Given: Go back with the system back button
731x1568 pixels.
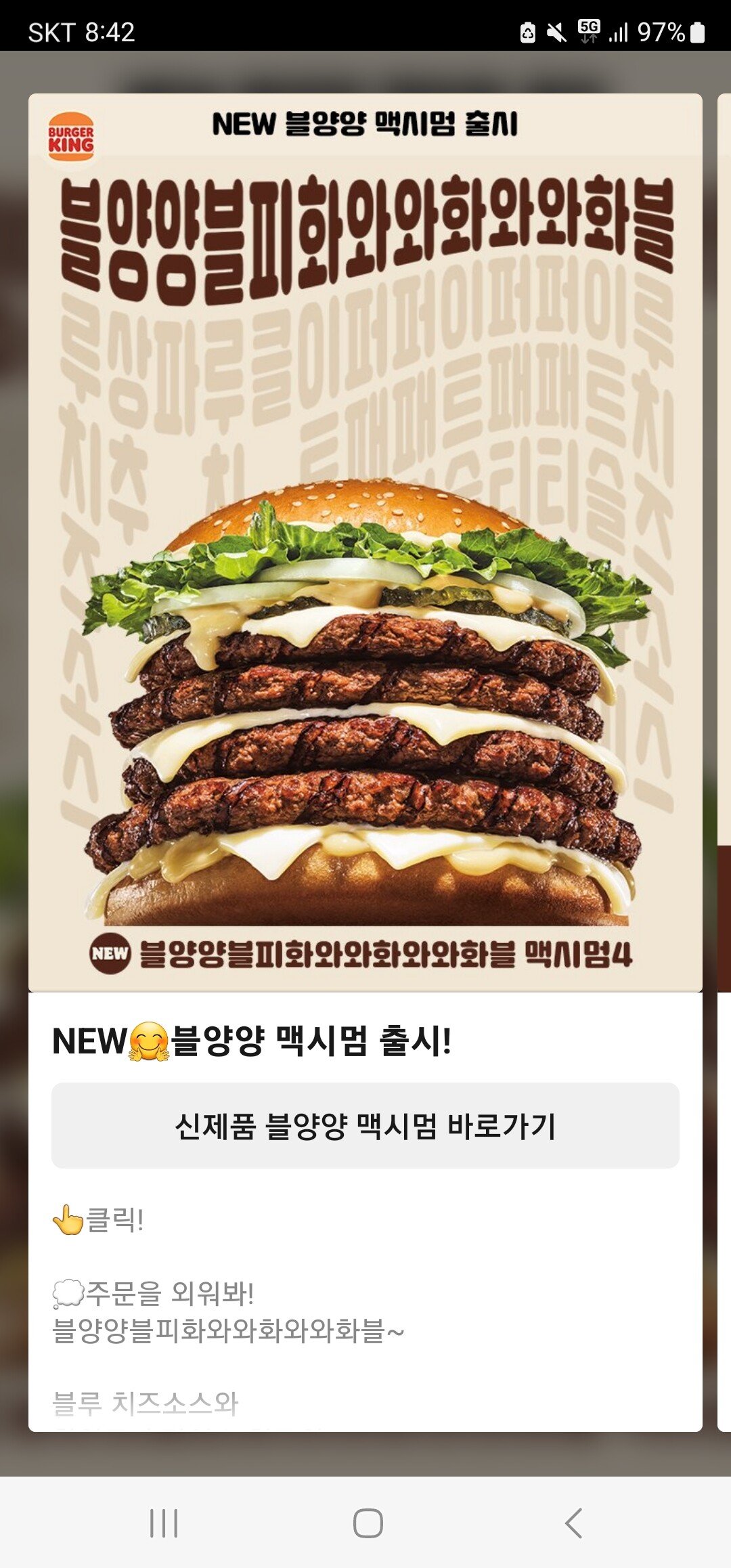Looking at the screenshot, I should point(573,1523).
